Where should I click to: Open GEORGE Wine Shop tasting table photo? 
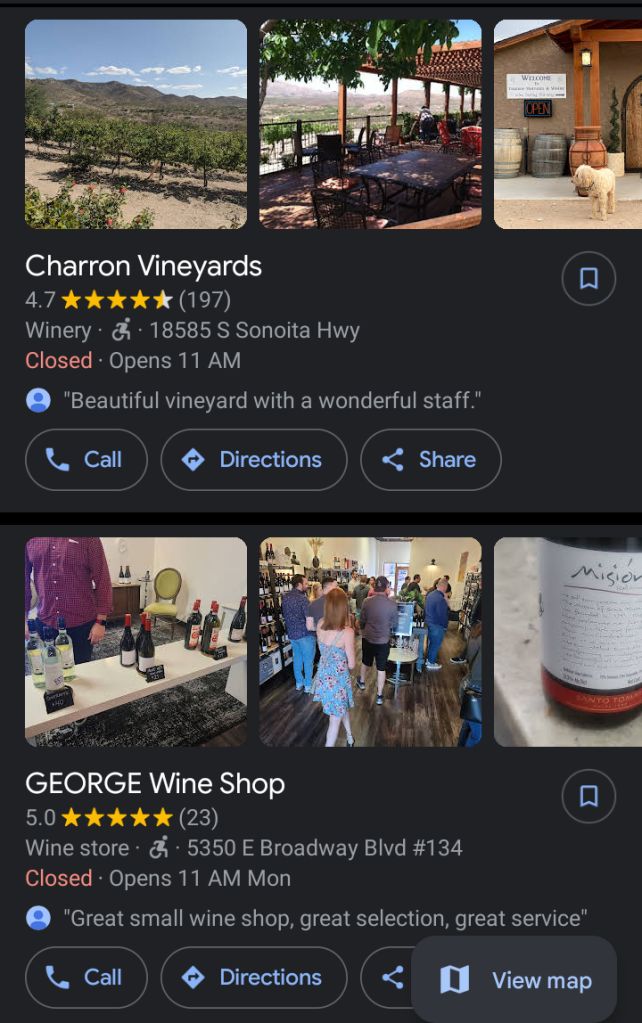(x=136, y=642)
